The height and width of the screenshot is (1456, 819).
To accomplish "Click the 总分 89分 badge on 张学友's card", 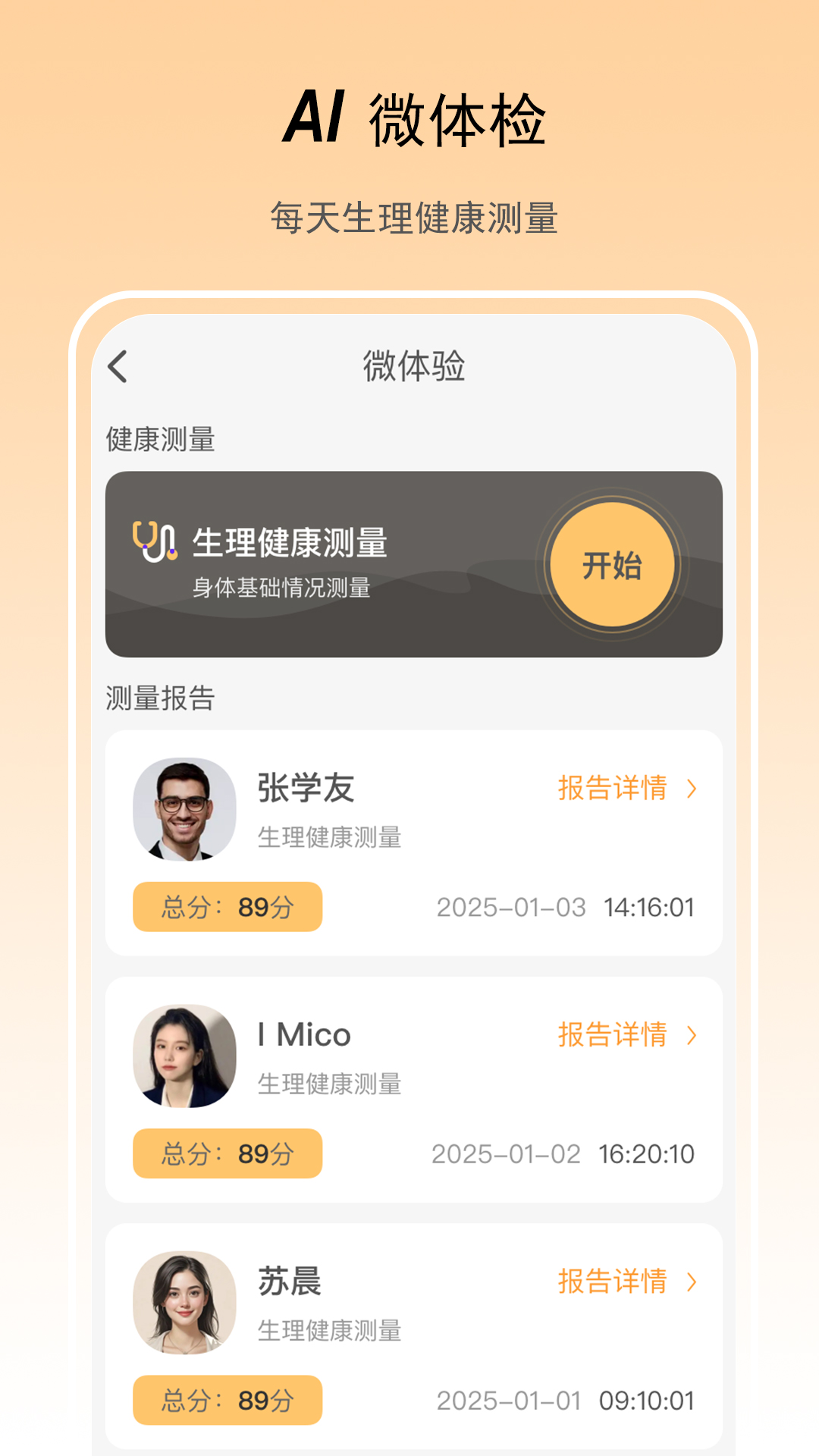I will (227, 906).
